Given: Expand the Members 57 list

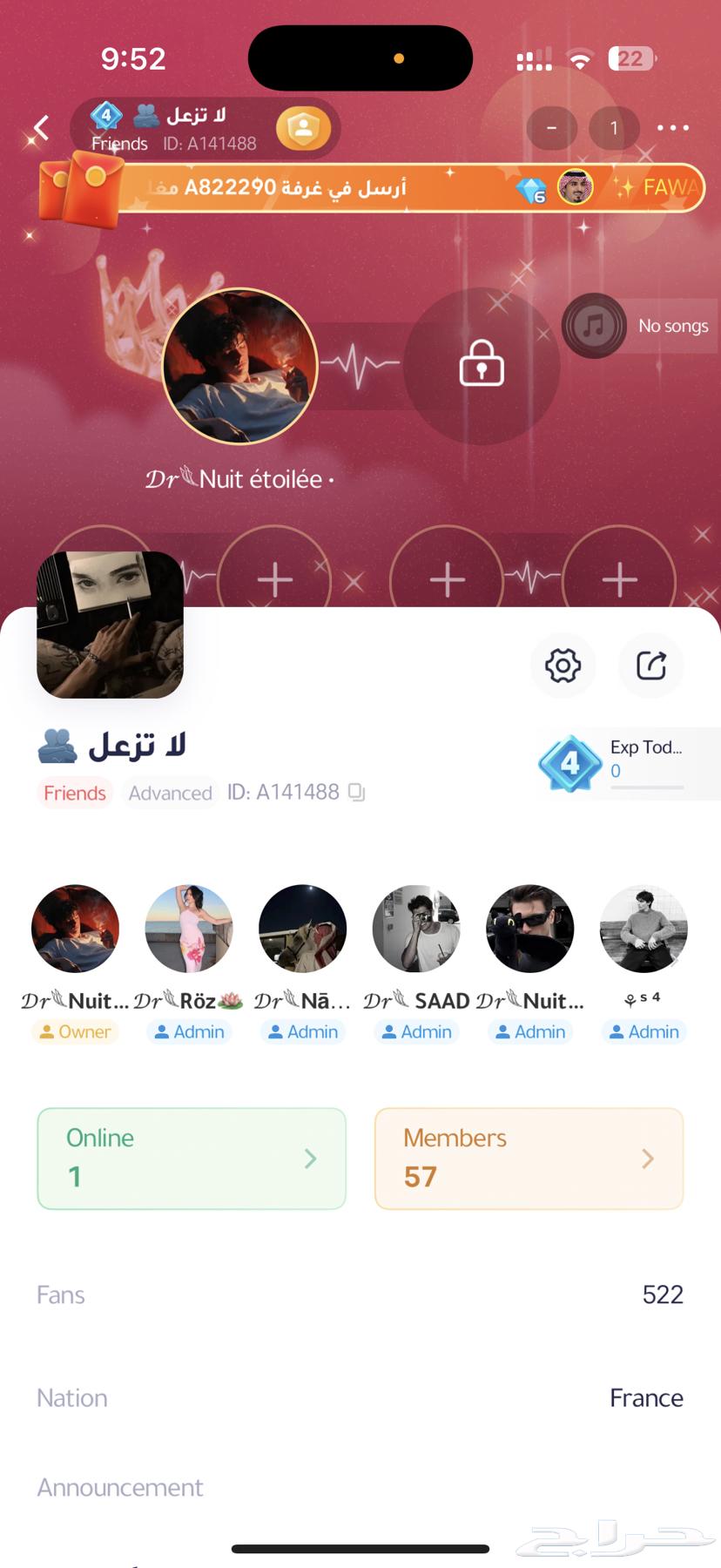Looking at the screenshot, I should click(x=528, y=1159).
